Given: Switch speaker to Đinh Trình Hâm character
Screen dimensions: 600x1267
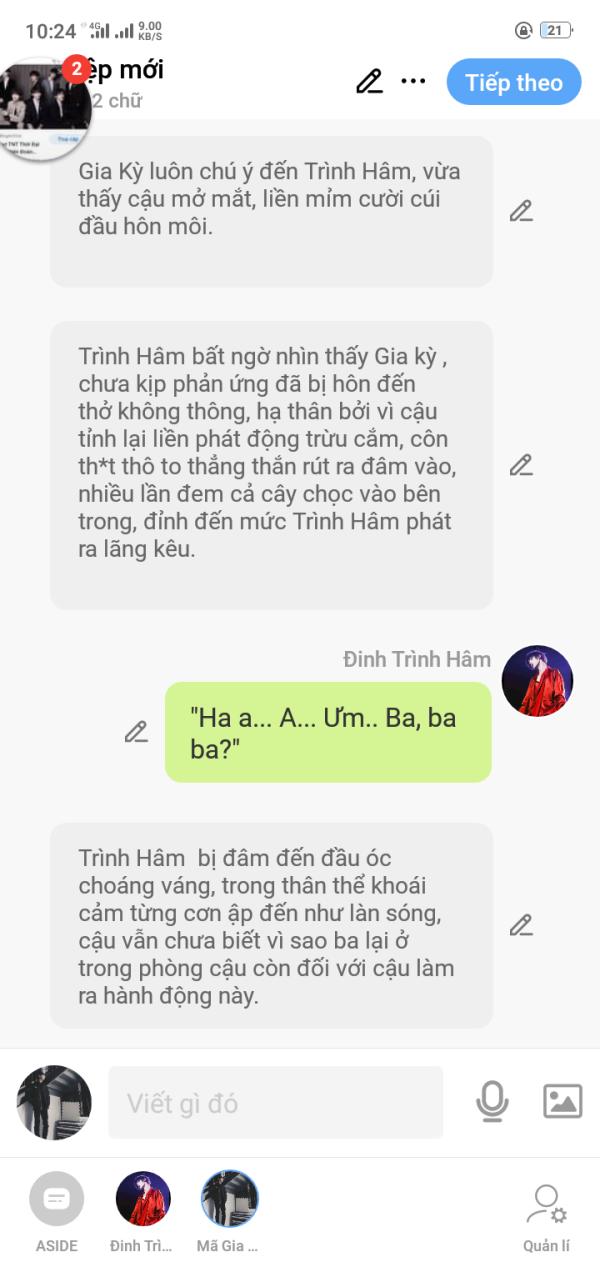Looking at the screenshot, I should 143,1199.
